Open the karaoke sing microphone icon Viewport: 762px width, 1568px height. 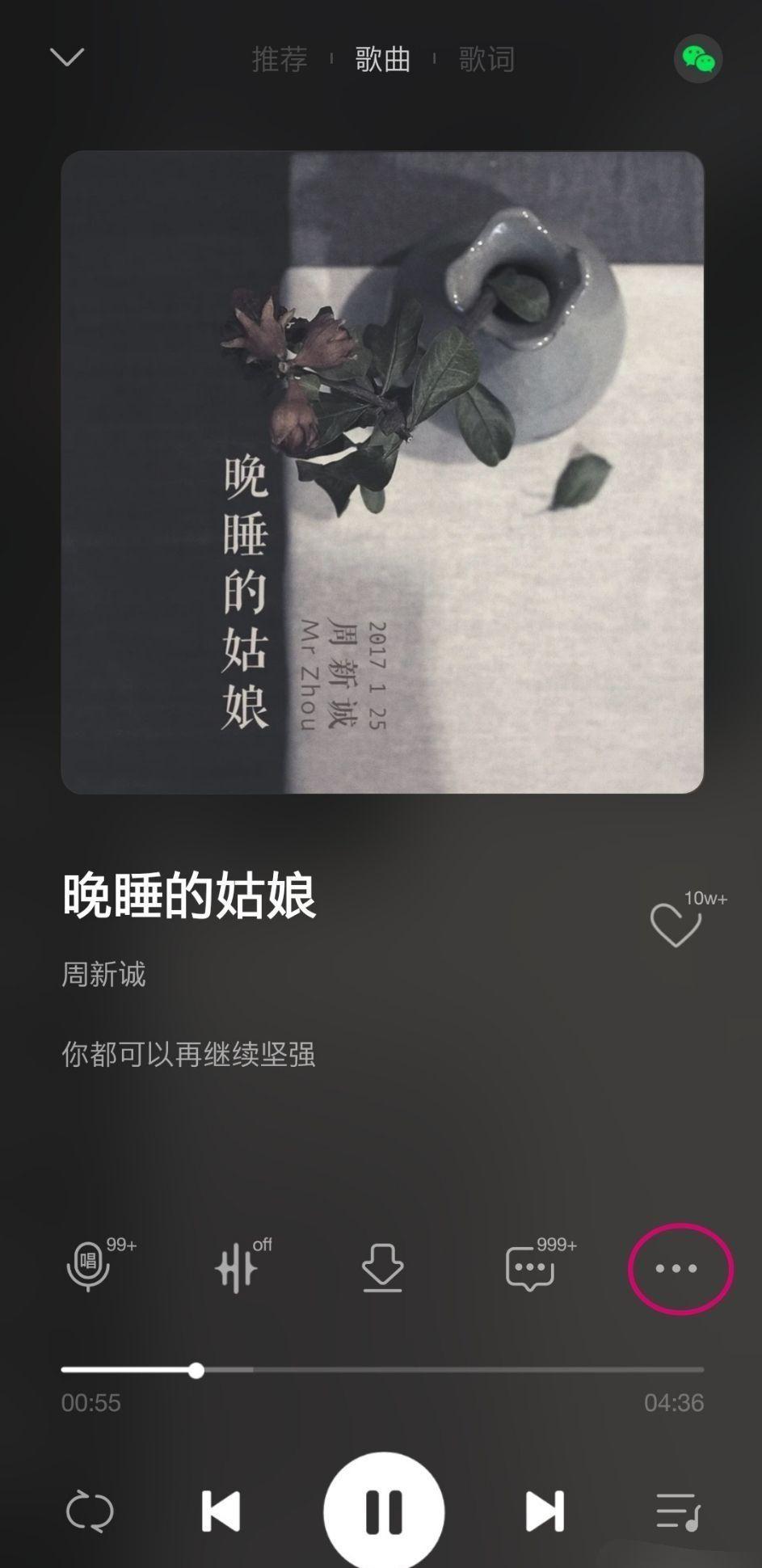click(x=88, y=1266)
